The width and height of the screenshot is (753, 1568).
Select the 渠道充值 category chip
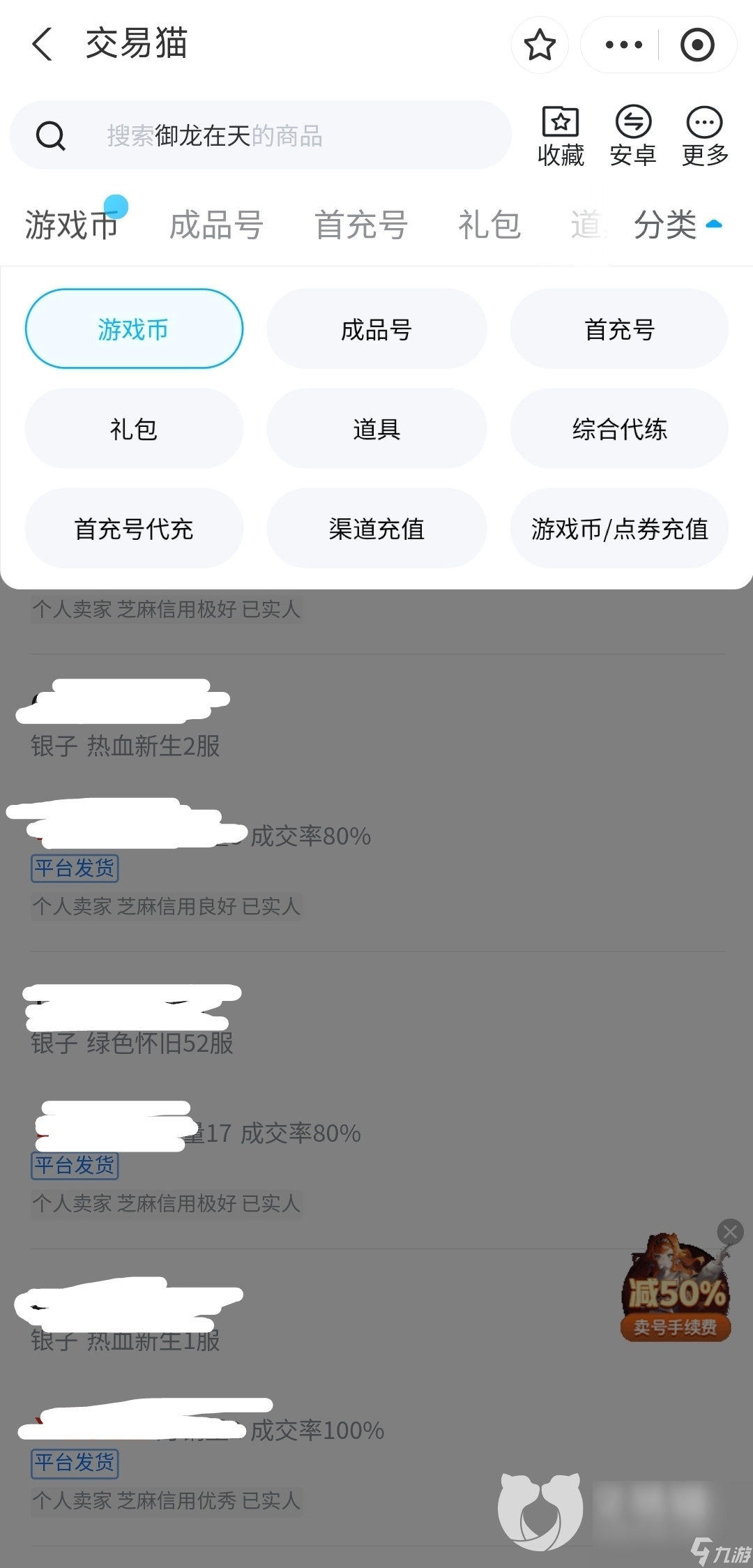[376, 528]
